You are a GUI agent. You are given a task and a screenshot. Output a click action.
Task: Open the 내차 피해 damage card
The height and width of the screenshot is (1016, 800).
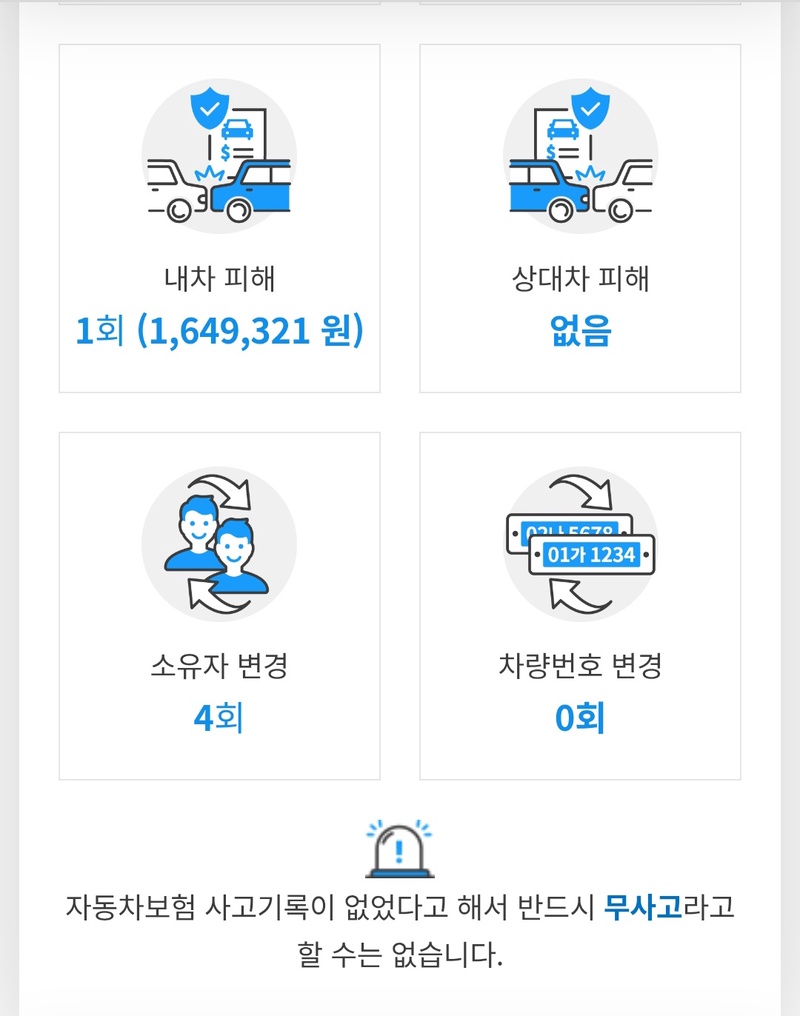pos(219,219)
